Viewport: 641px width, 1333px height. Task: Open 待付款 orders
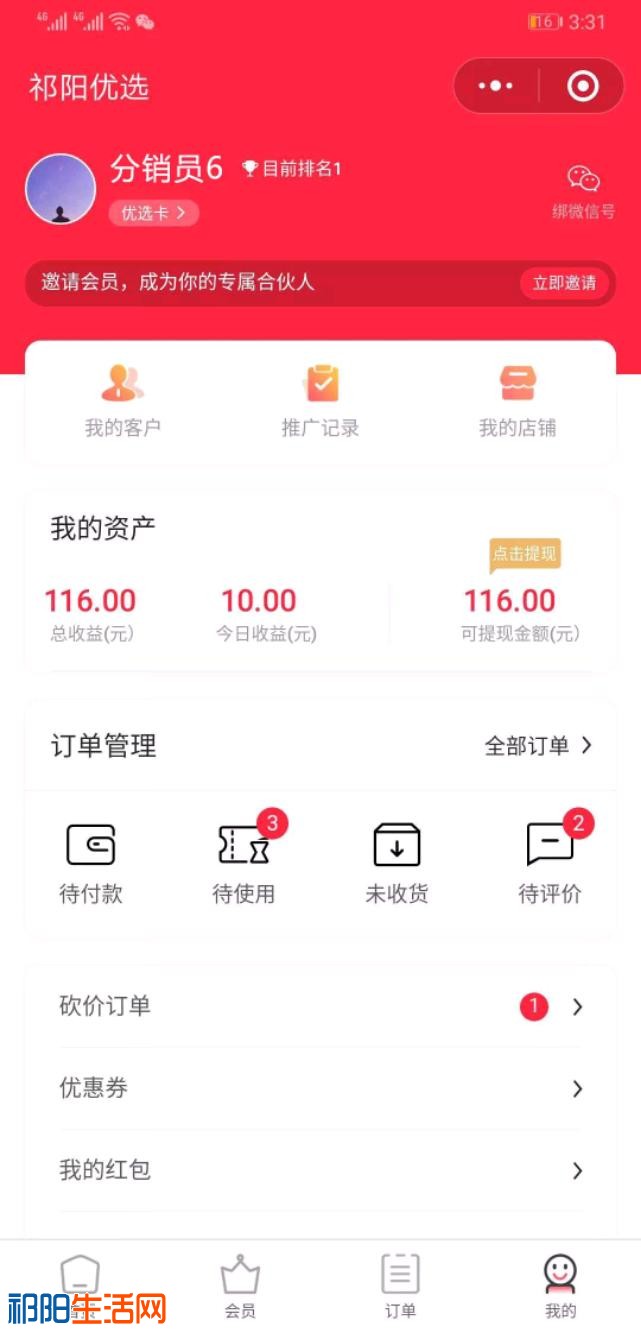pyautogui.click(x=91, y=862)
